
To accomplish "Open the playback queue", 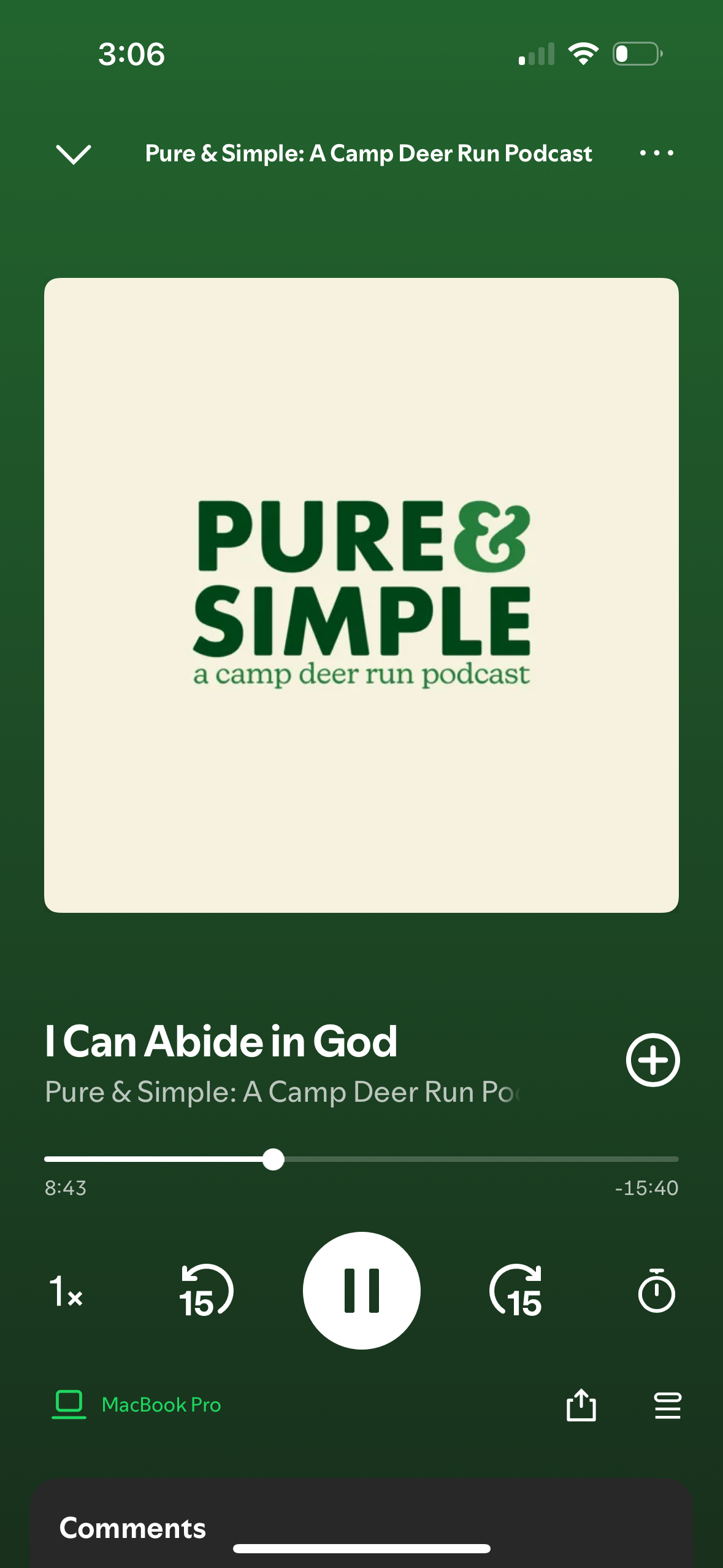I will [x=667, y=1405].
